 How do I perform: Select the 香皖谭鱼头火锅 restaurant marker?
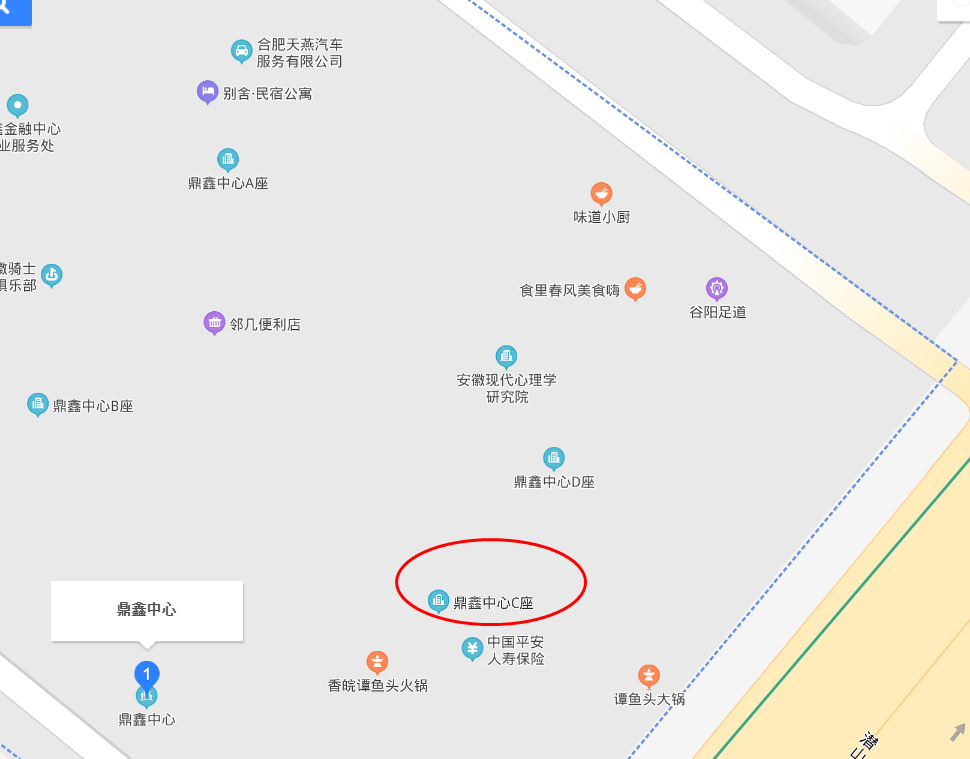tap(377, 661)
